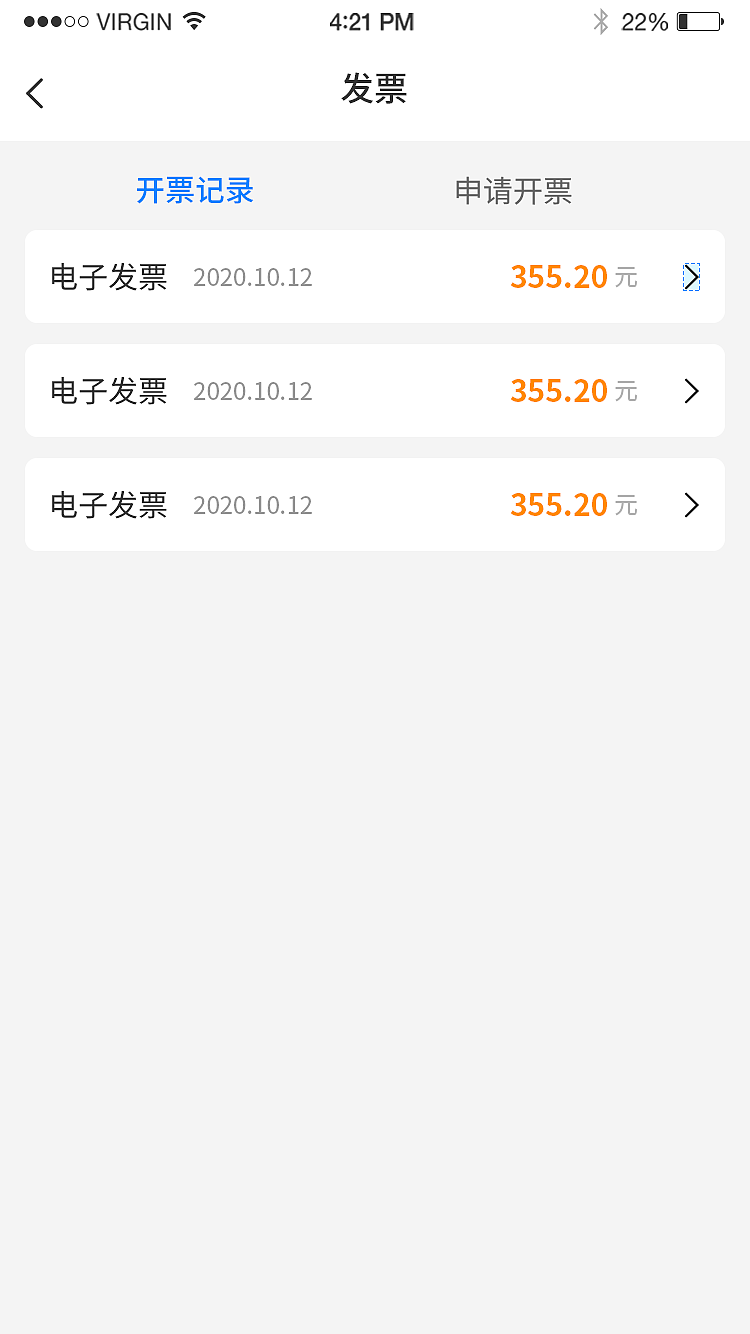
Task: Tap the 发票 page title
Action: 375,90
